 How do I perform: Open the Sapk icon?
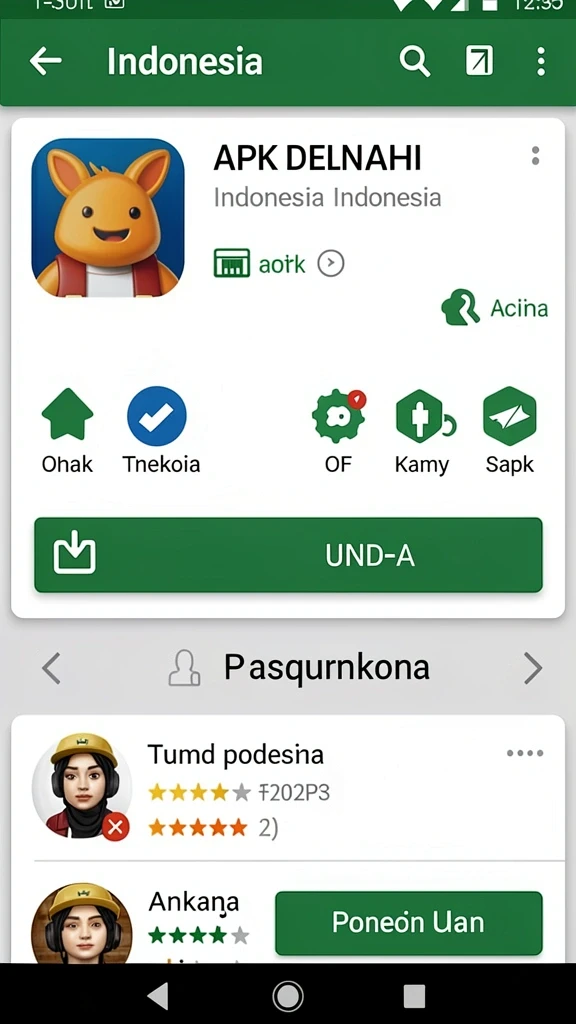509,416
